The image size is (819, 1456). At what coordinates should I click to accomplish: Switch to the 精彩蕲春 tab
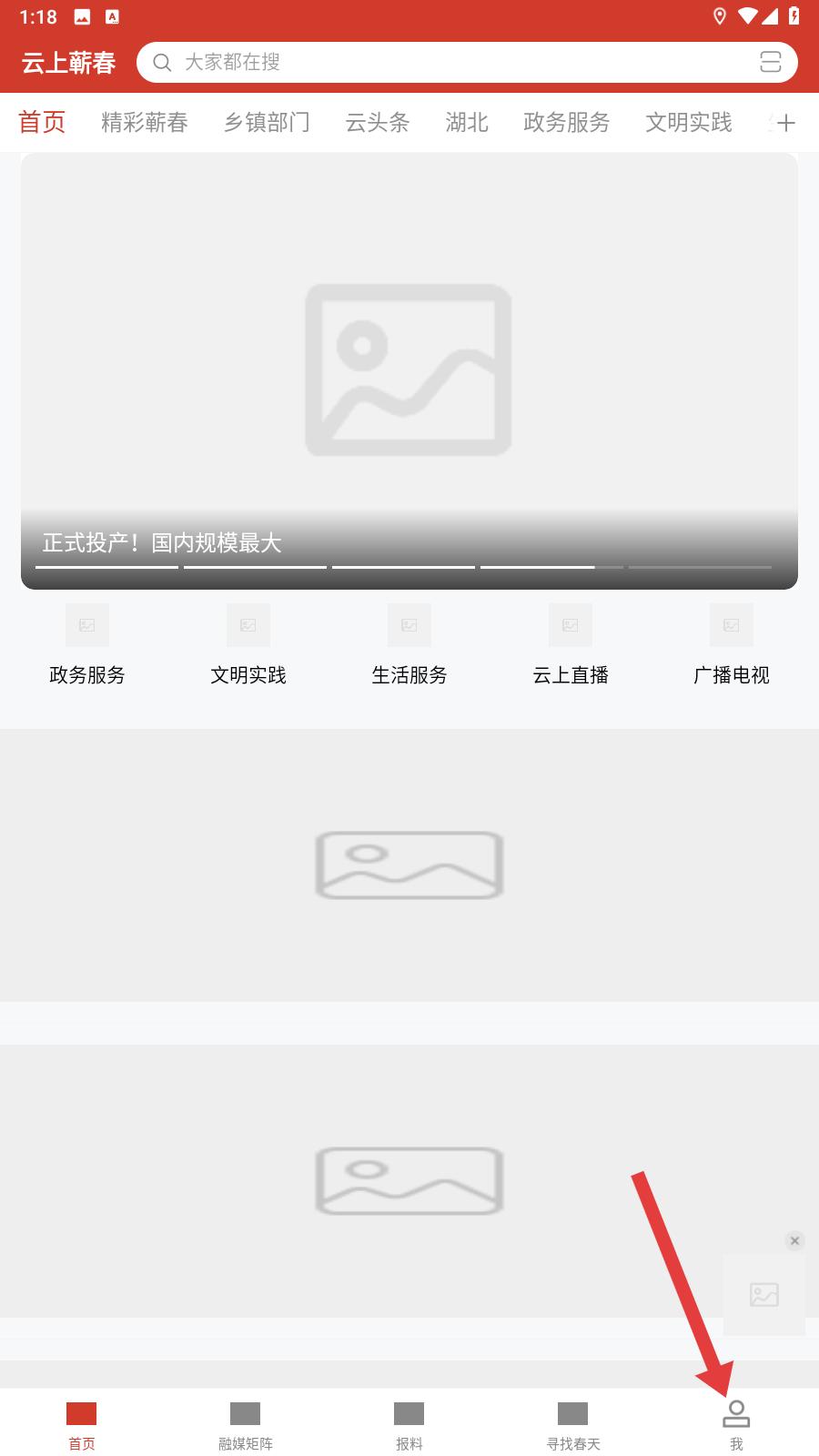pyautogui.click(x=145, y=122)
